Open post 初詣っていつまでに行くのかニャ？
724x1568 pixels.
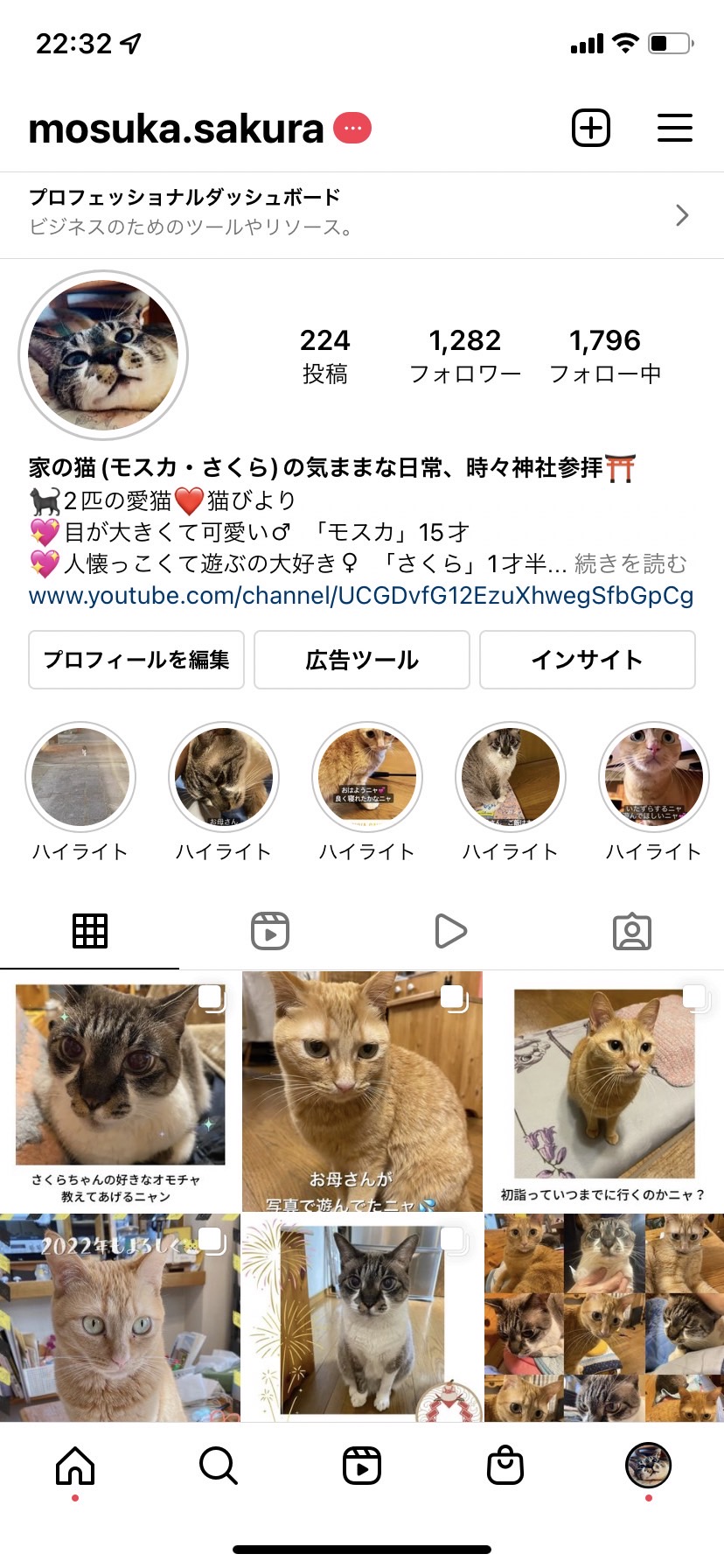click(604, 1091)
